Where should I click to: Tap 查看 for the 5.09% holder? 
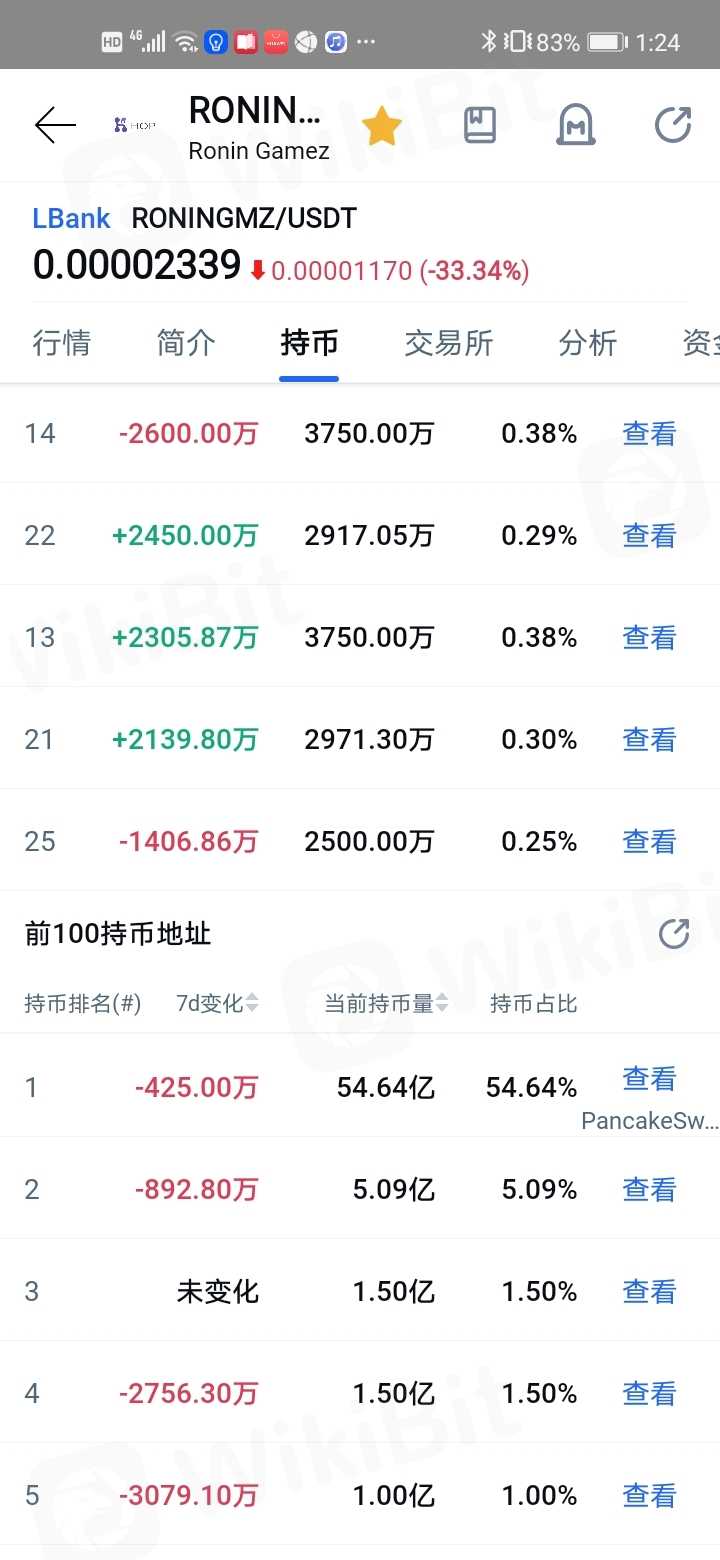[650, 1190]
